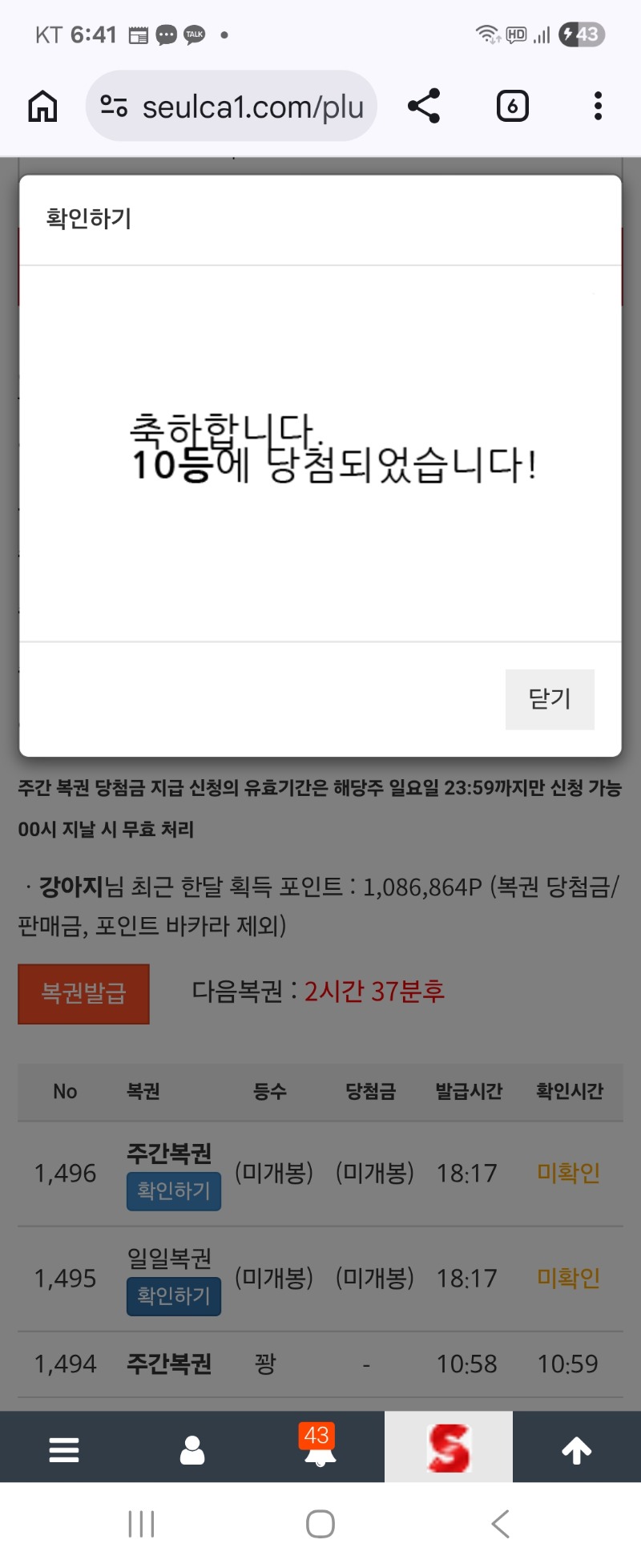641x1568 pixels.
Task: Tap the 복권발급 button
Action: tap(83, 993)
